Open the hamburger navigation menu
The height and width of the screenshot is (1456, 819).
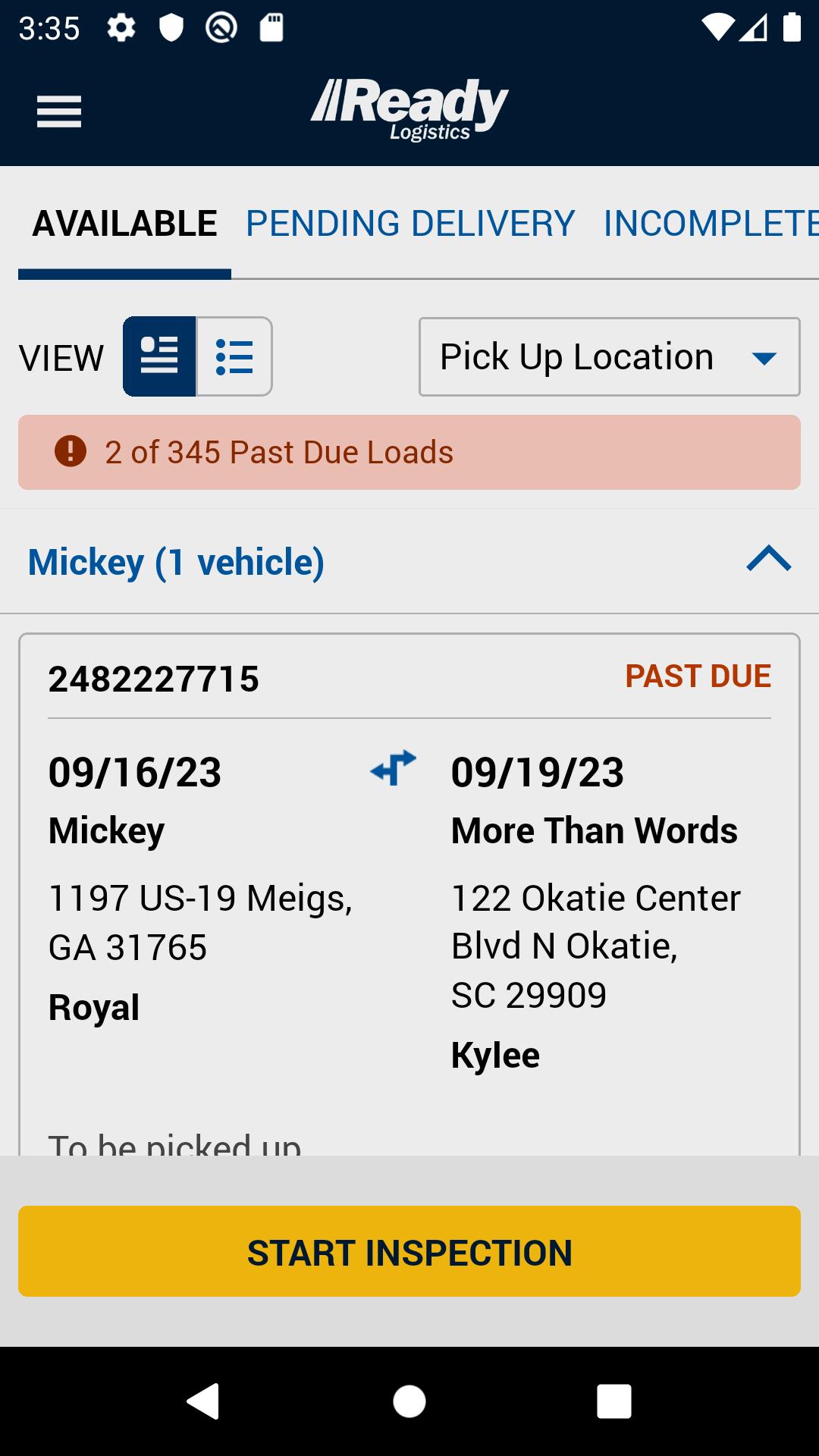click(59, 112)
